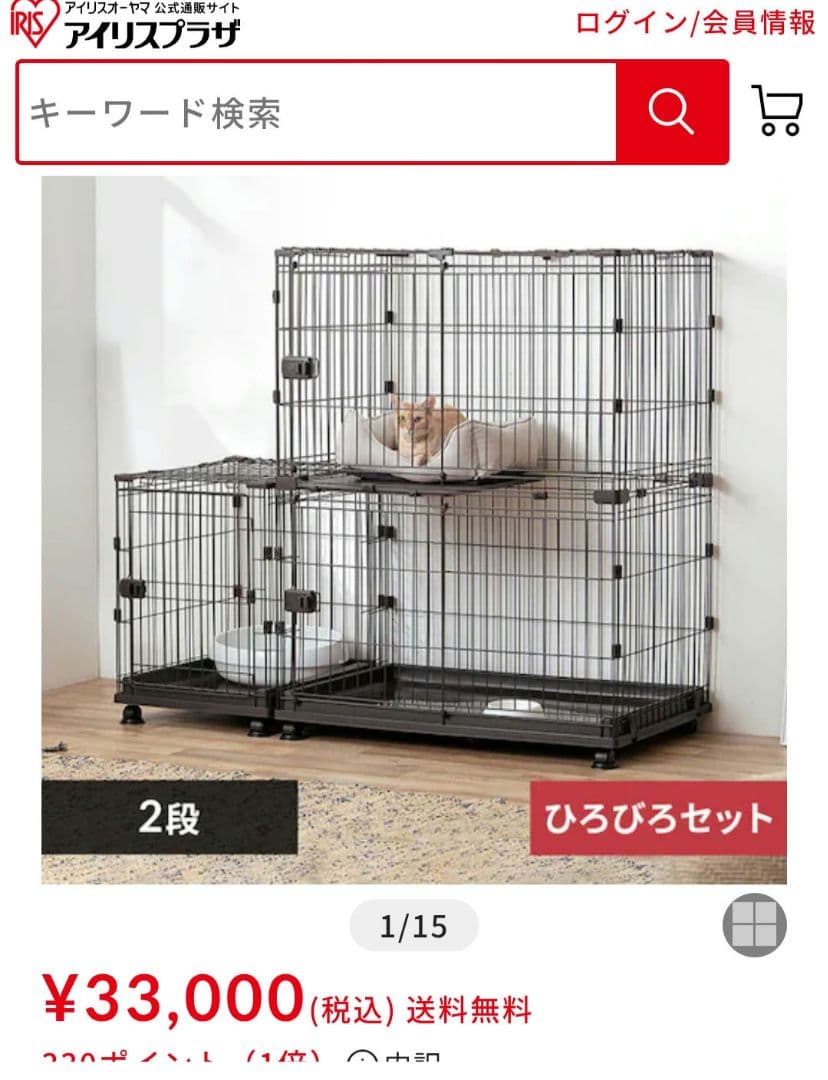Open the cat cage product image
Image resolution: width=828 pixels, height=1080 pixels.
coord(414,530)
